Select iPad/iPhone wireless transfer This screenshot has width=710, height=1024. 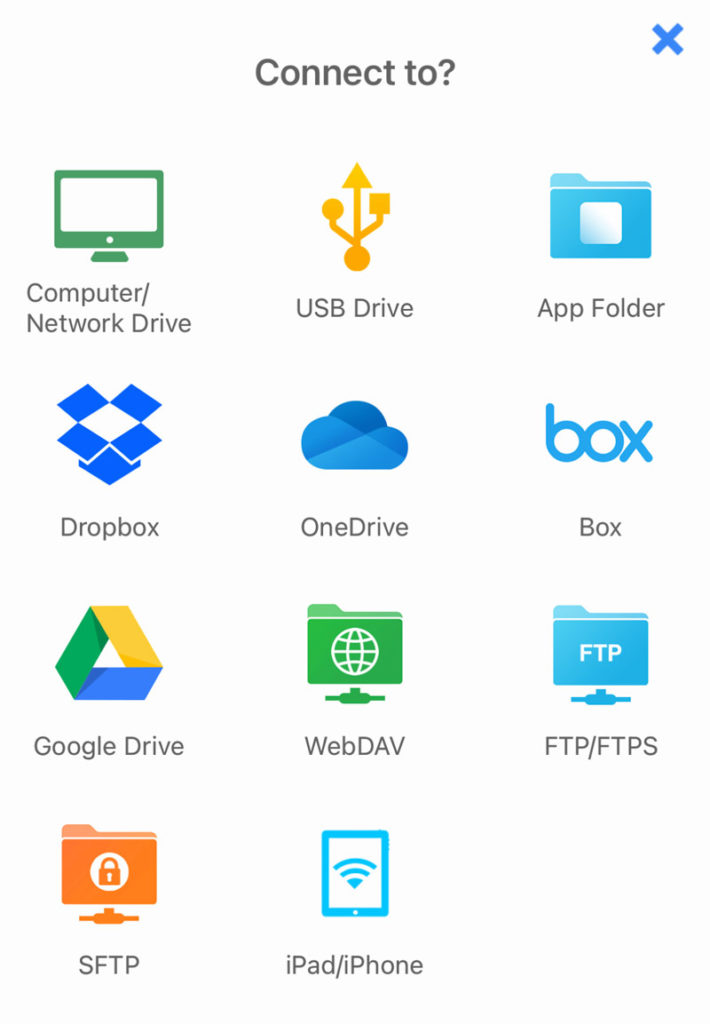coord(354,873)
